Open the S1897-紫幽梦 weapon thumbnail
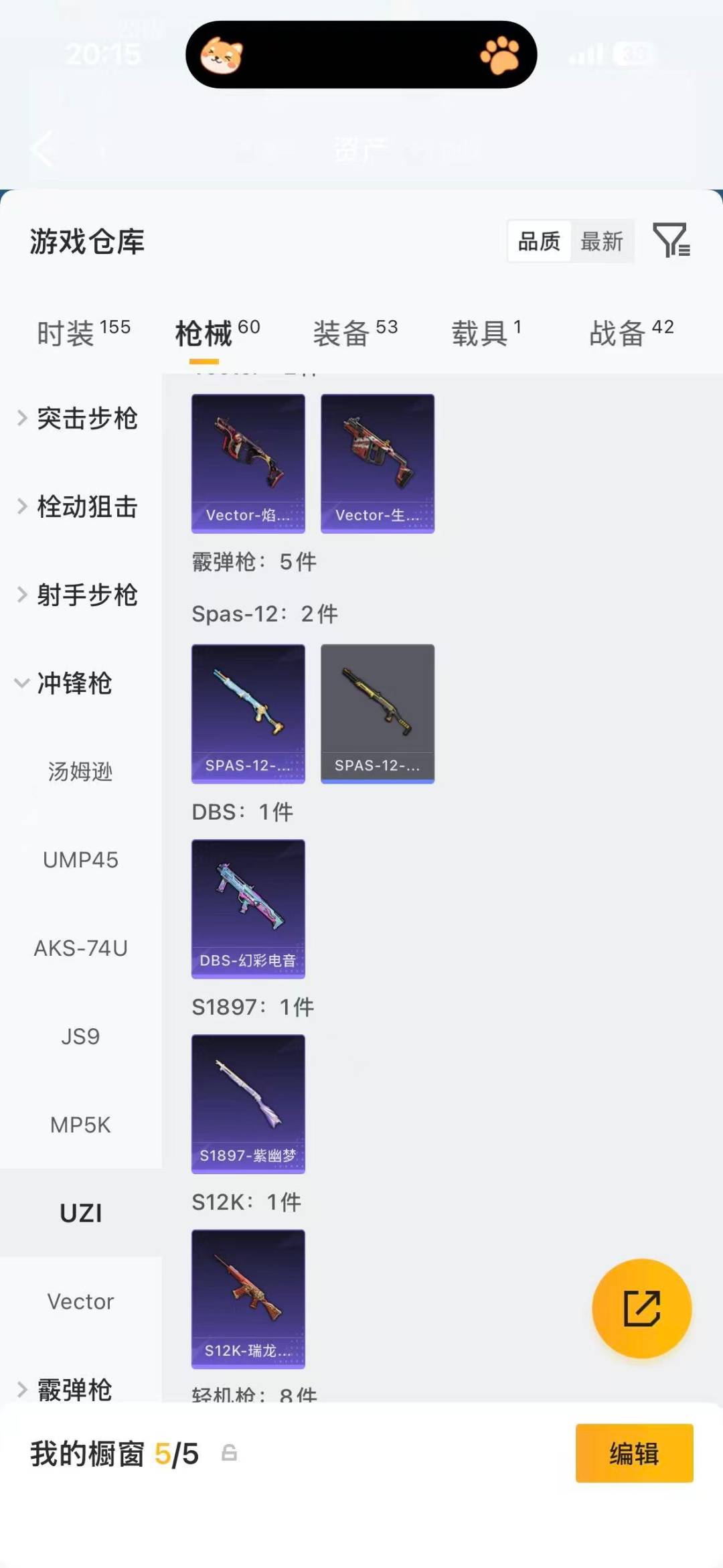Viewport: 723px width, 1568px height. tap(248, 1104)
